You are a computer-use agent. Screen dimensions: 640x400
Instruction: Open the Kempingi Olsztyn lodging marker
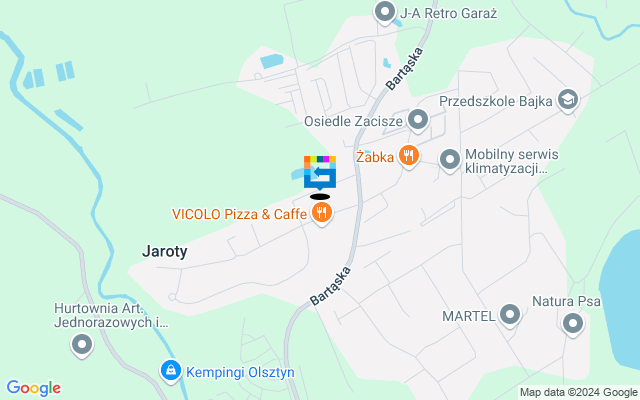click(171, 372)
